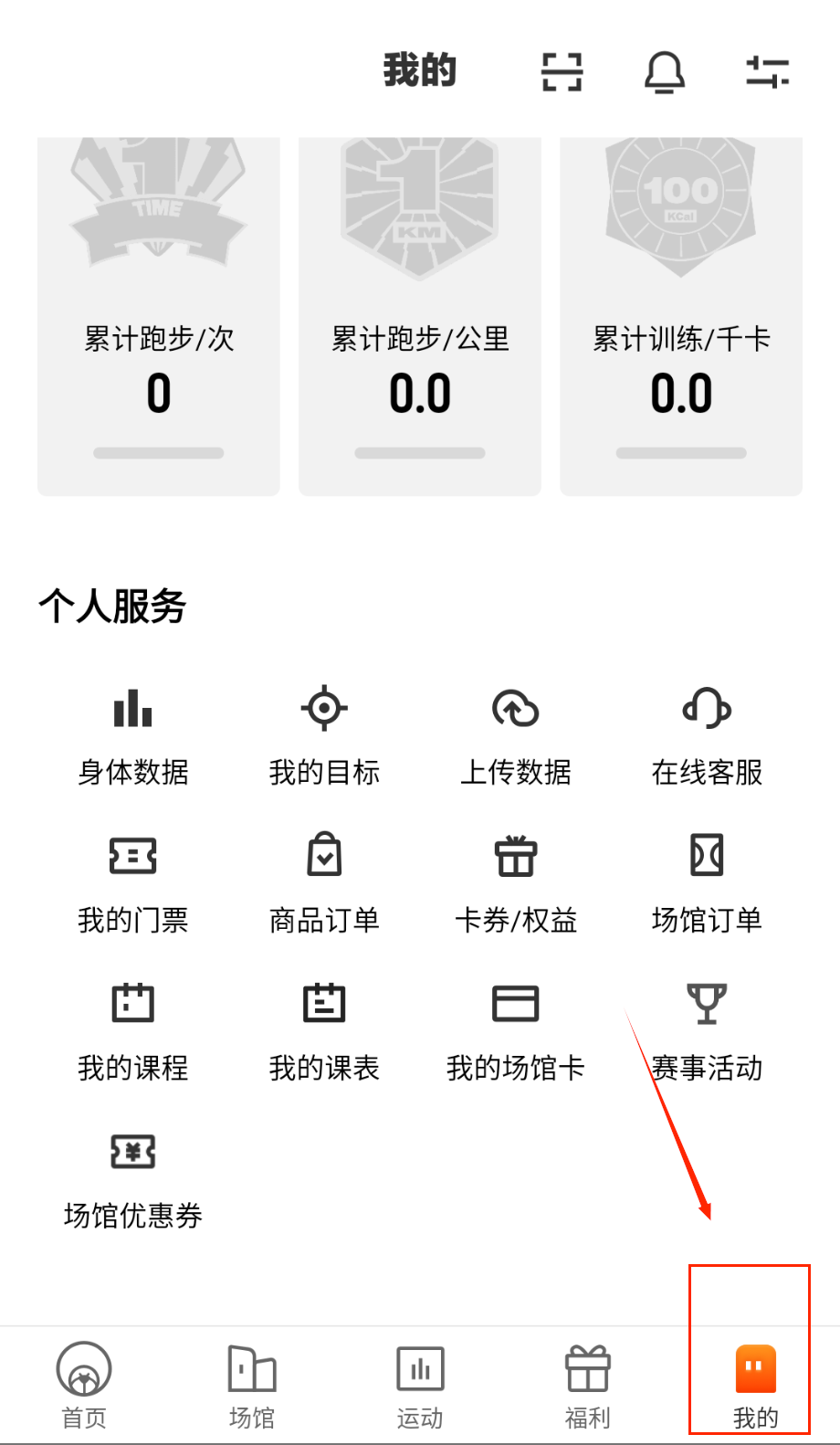Contact 在线客服 online support
Image resolution: width=840 pixels, height=1445 pixels.
(x=707, y=735)
